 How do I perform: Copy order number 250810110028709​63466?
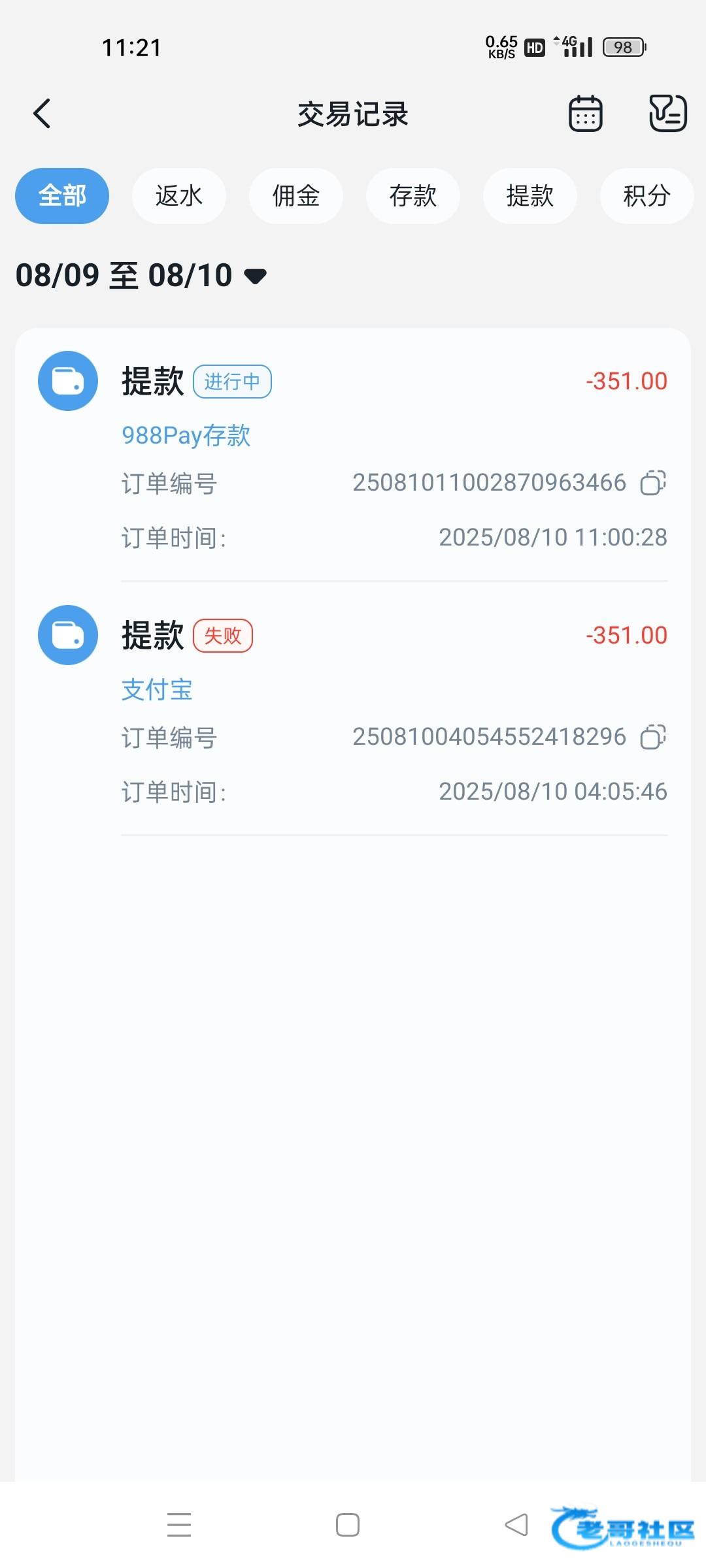point(653,483)
